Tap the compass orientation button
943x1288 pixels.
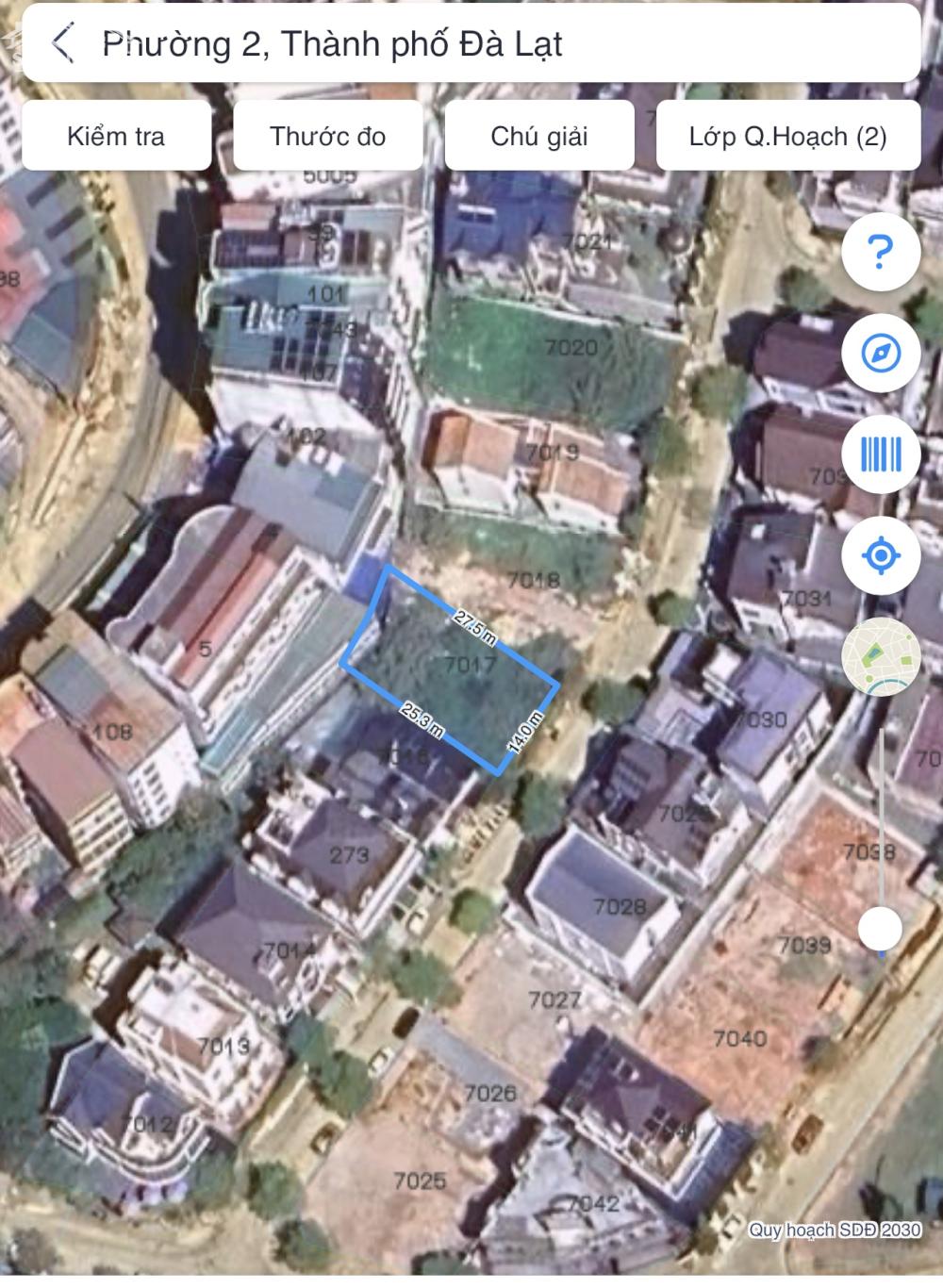(880, 354)
